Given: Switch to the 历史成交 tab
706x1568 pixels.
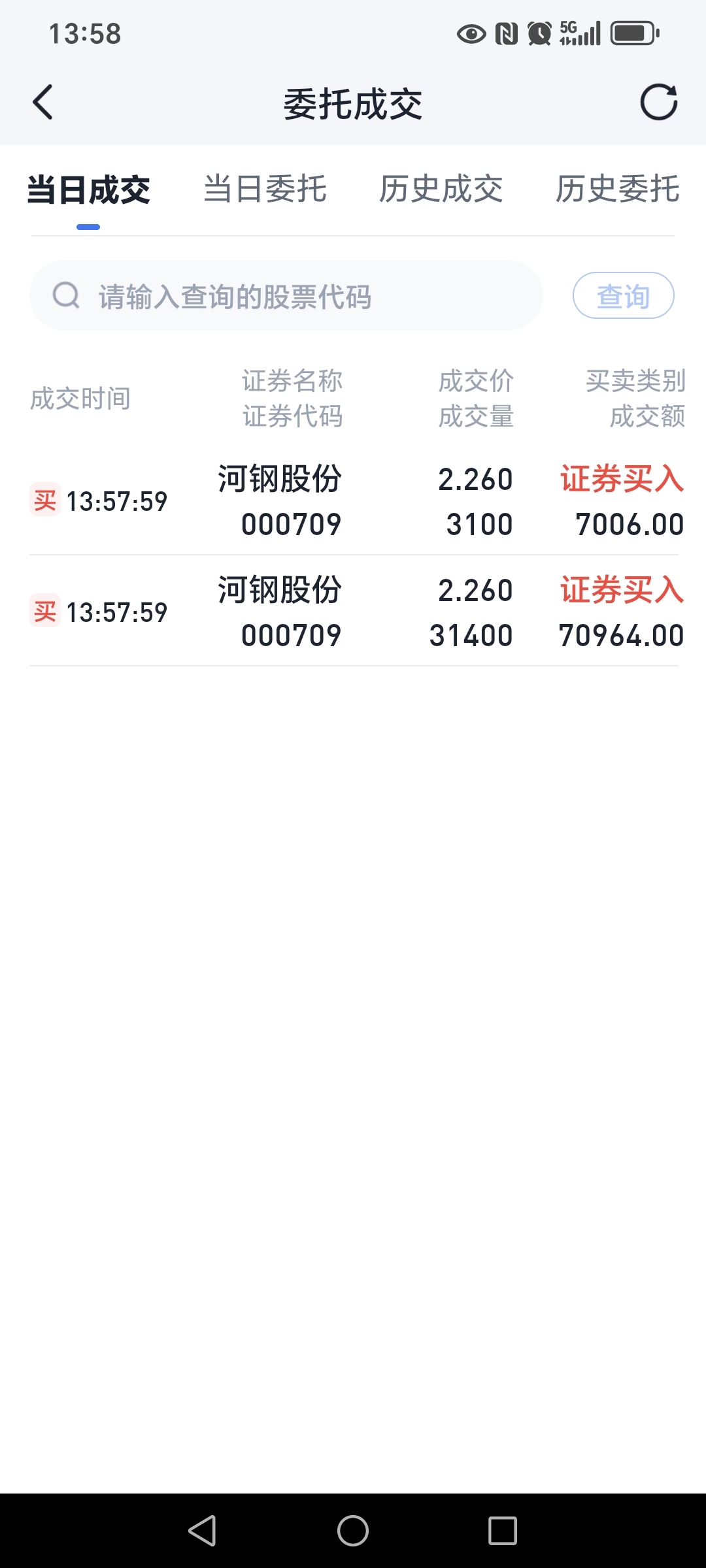Looking at the screenshot, I should point(441,189).
